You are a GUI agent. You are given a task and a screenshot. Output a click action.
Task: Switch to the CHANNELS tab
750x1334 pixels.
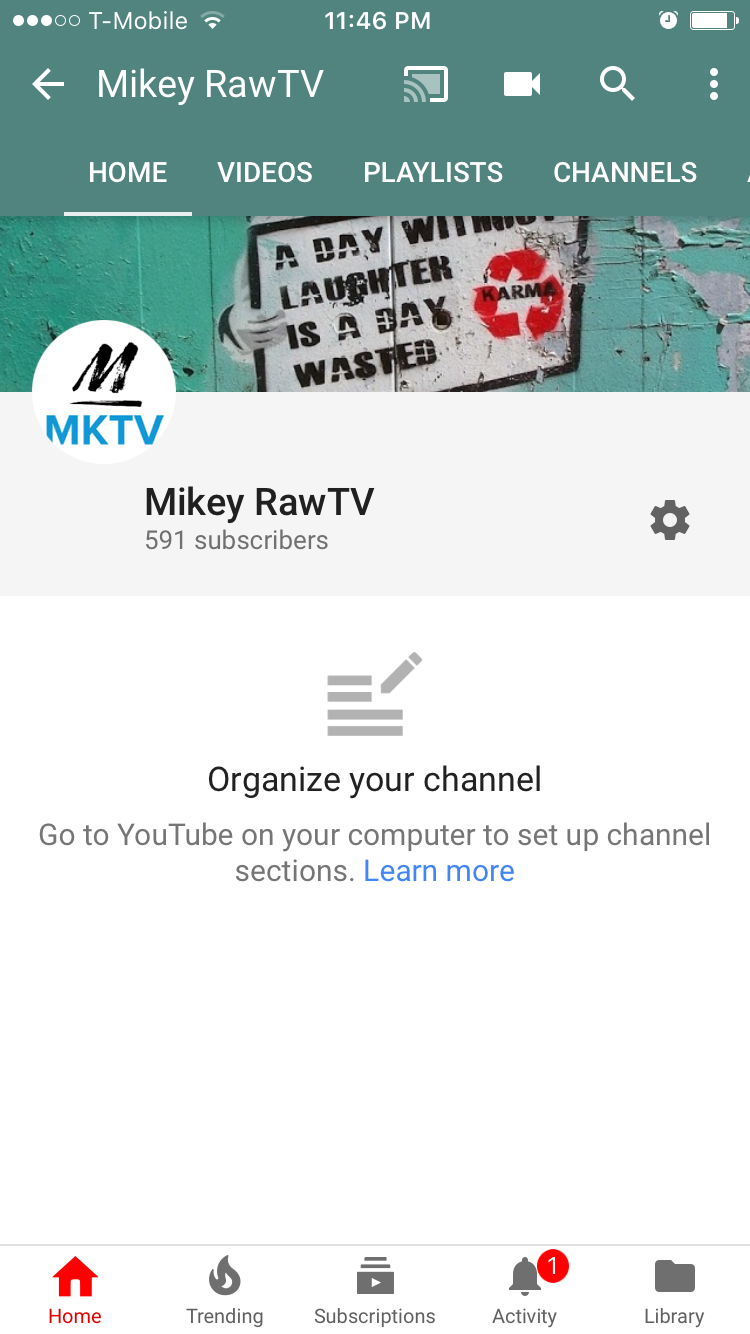[x=625, y=172]
